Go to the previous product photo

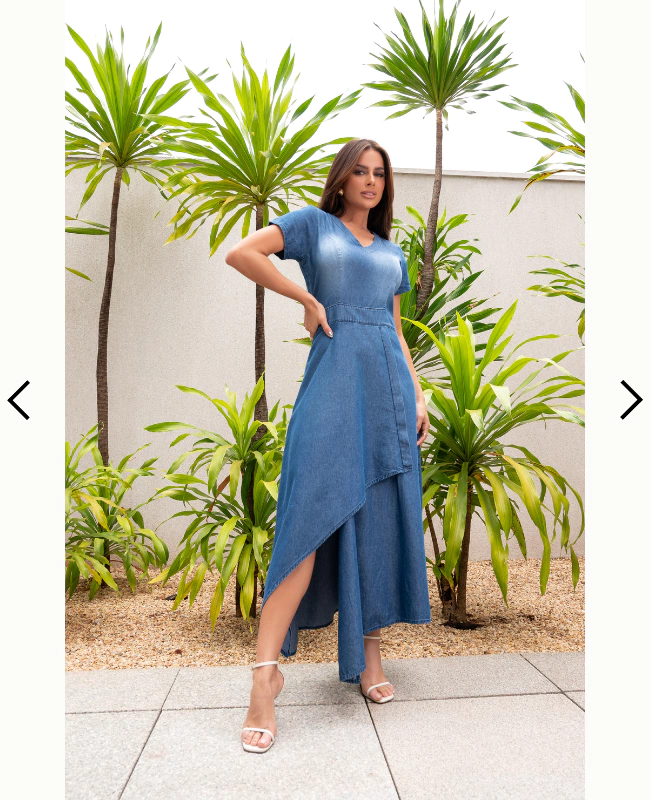tap(19, 400)
